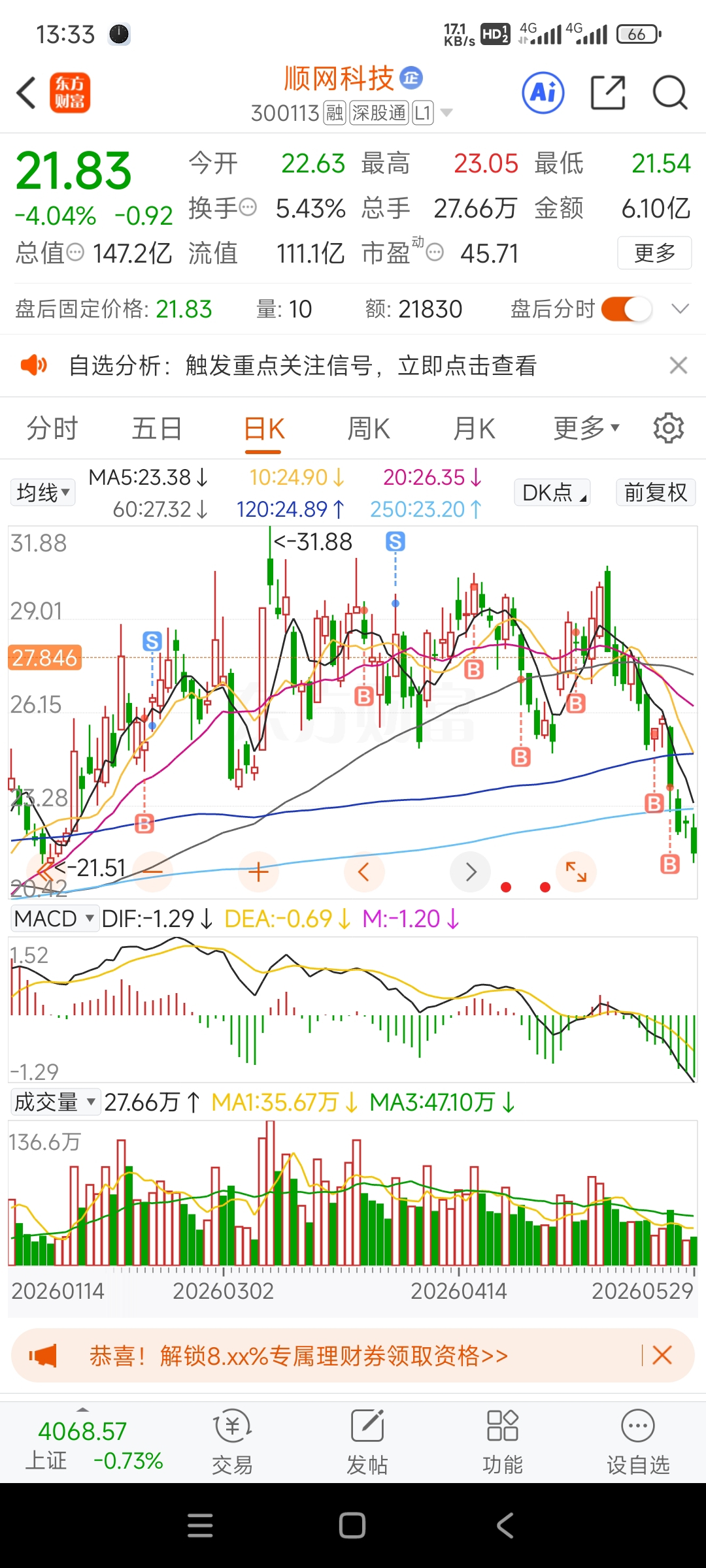706x1568 pixels.
Task: Switch to the 分时 chart tab
Action: click(52, 429)
